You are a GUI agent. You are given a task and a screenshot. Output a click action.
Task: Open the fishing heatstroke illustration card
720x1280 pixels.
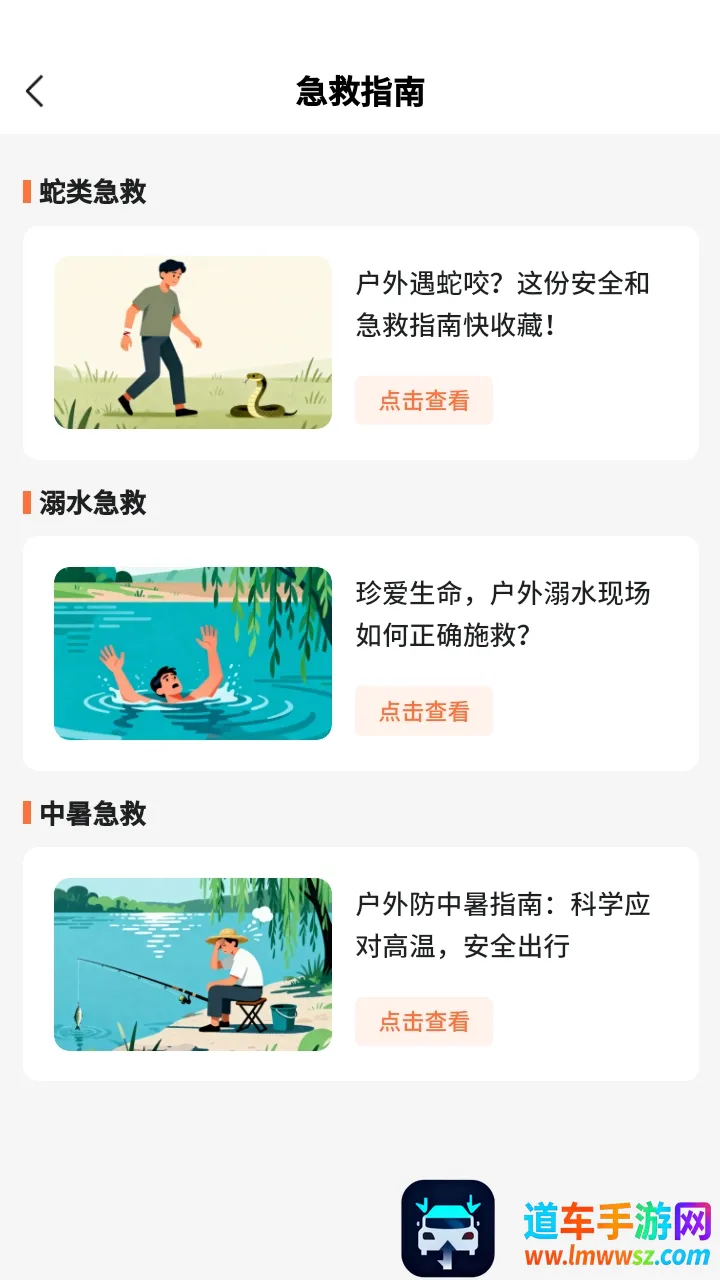click(x=193, y=964)
